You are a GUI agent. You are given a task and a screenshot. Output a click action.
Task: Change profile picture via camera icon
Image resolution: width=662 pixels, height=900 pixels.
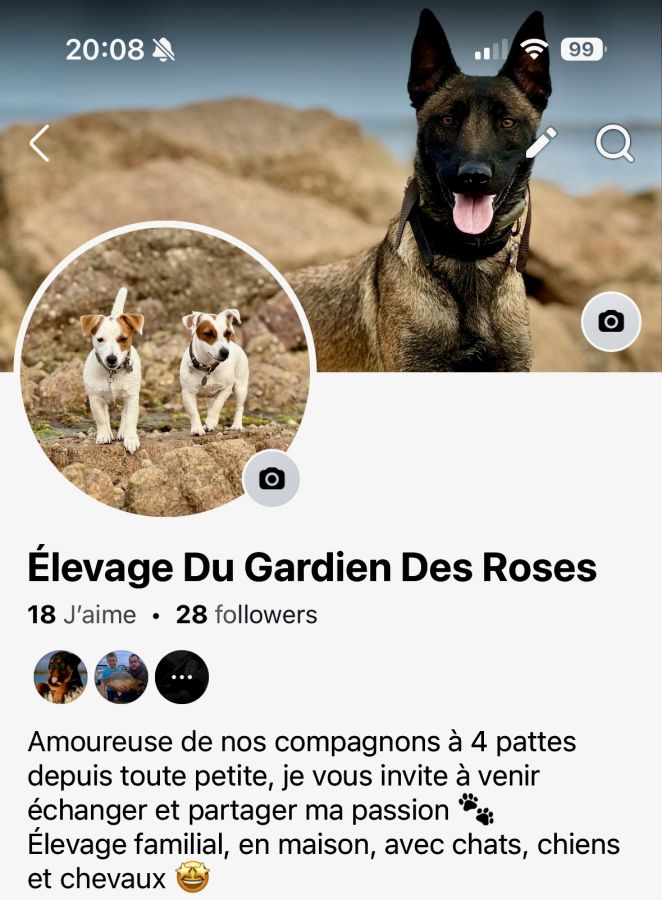click(271, 479)
